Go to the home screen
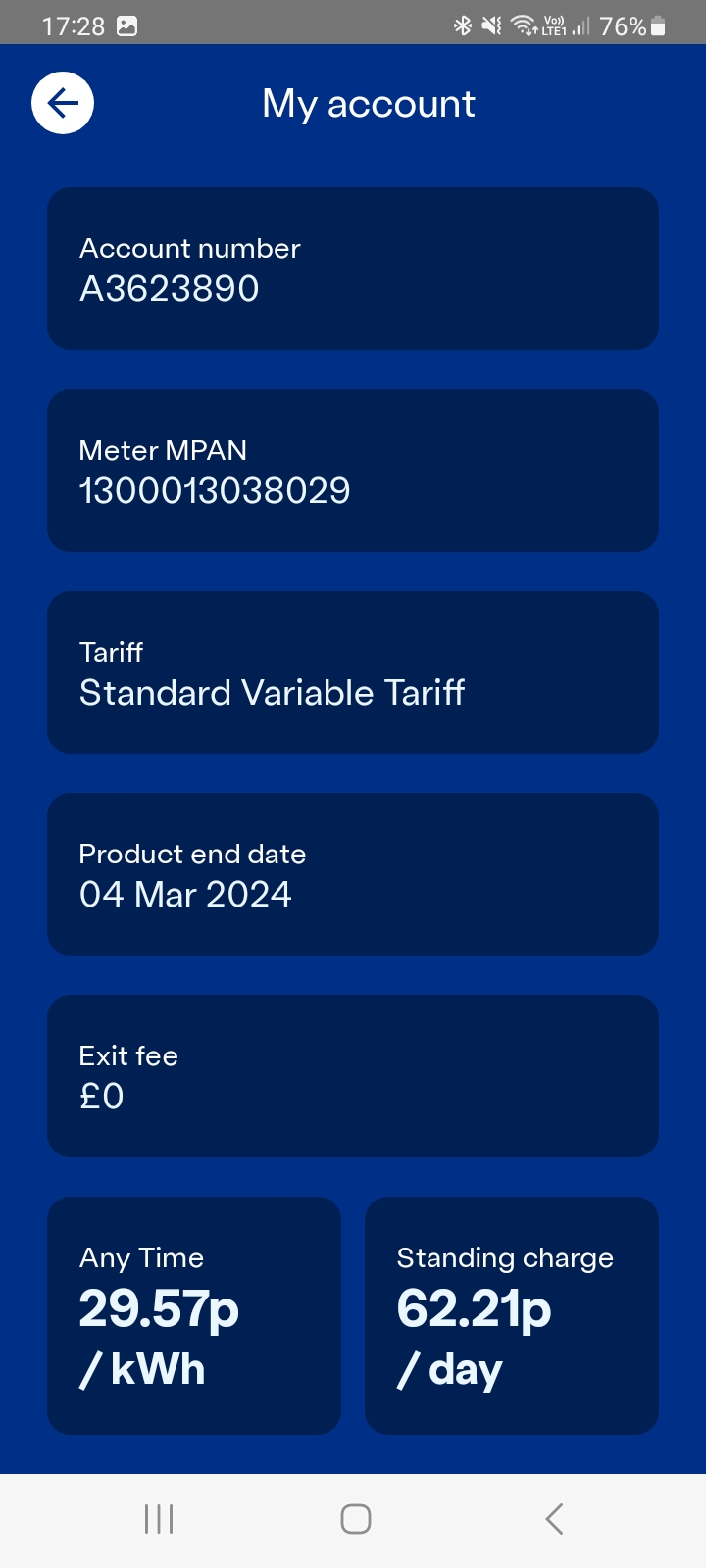Image resolution: width=706 pixels, height=1568 pixels. click(355, 1519)
